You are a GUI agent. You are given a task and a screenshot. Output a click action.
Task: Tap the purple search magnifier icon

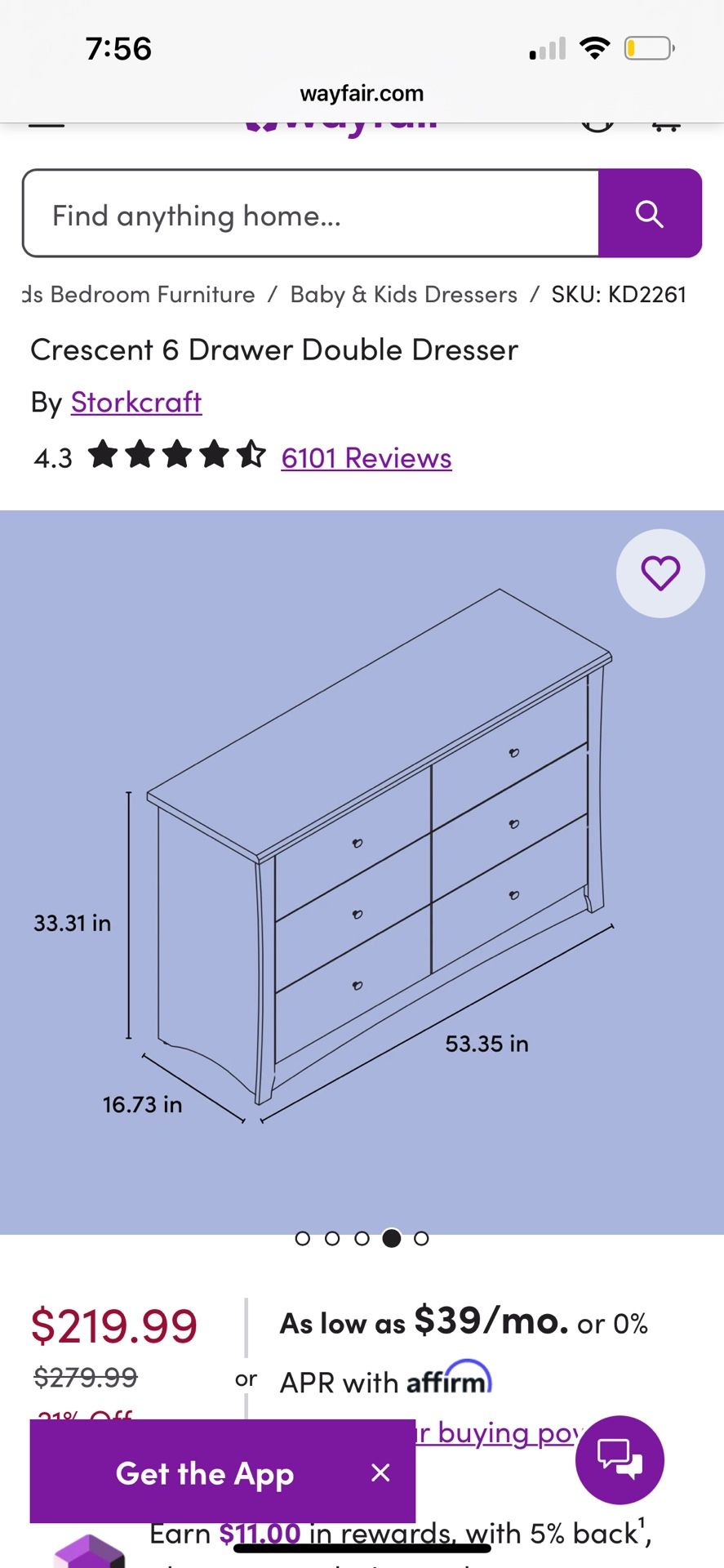651,214
